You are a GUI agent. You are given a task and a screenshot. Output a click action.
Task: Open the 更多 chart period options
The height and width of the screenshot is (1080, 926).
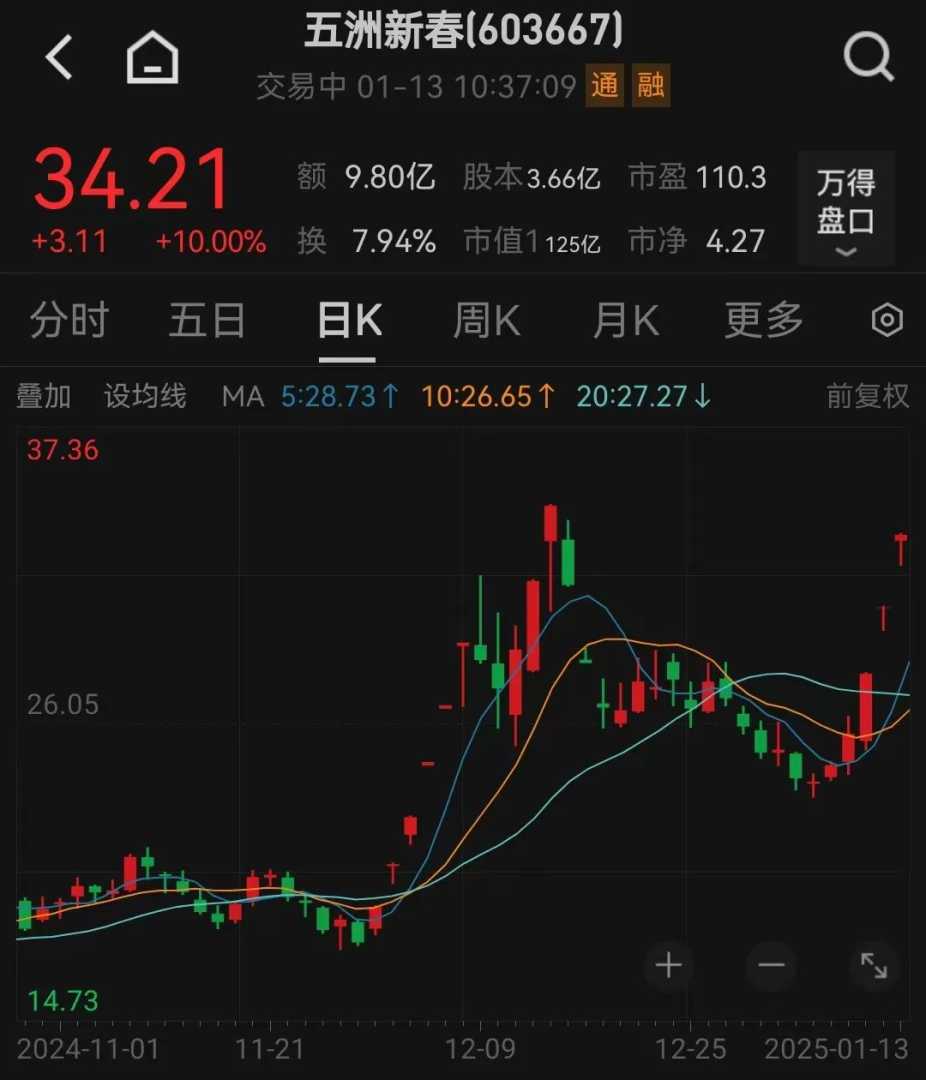coord(764,321)
